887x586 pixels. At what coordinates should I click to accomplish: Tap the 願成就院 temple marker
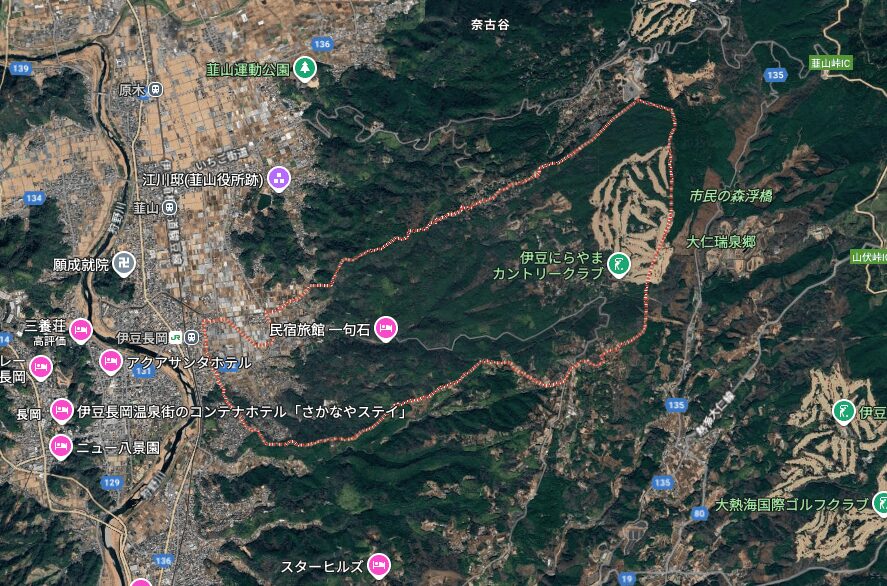pos(123,265)
